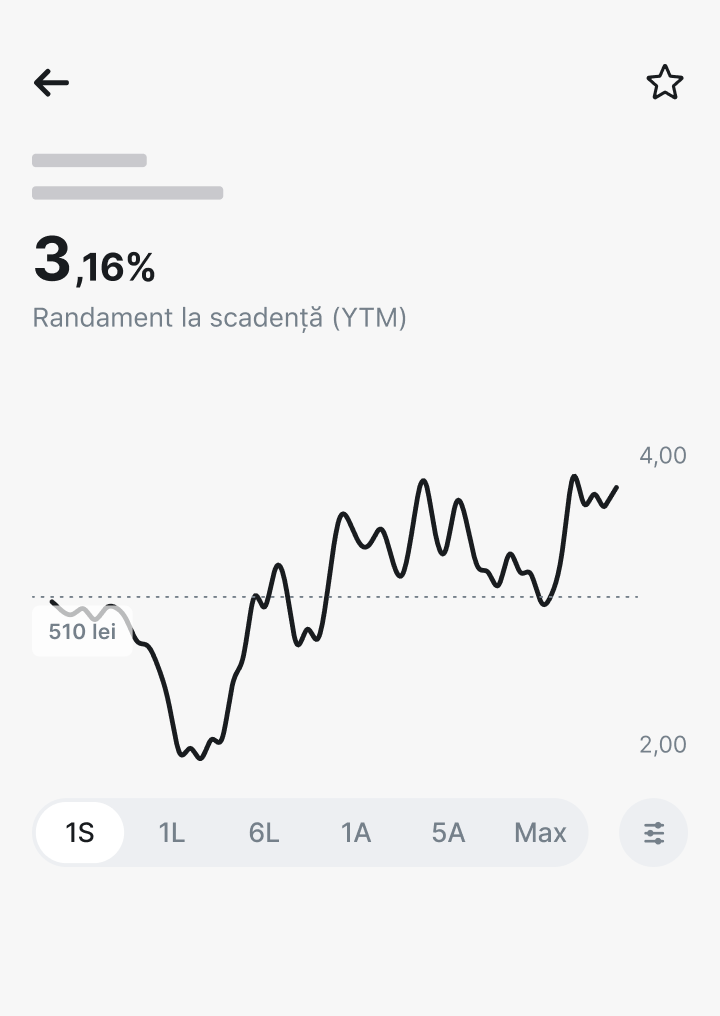Image resolution: width=720 pixels, height=1016 pixels.
Task: Switch to the 1A time range
Action: pyautogui.click(x=356, y=832)
